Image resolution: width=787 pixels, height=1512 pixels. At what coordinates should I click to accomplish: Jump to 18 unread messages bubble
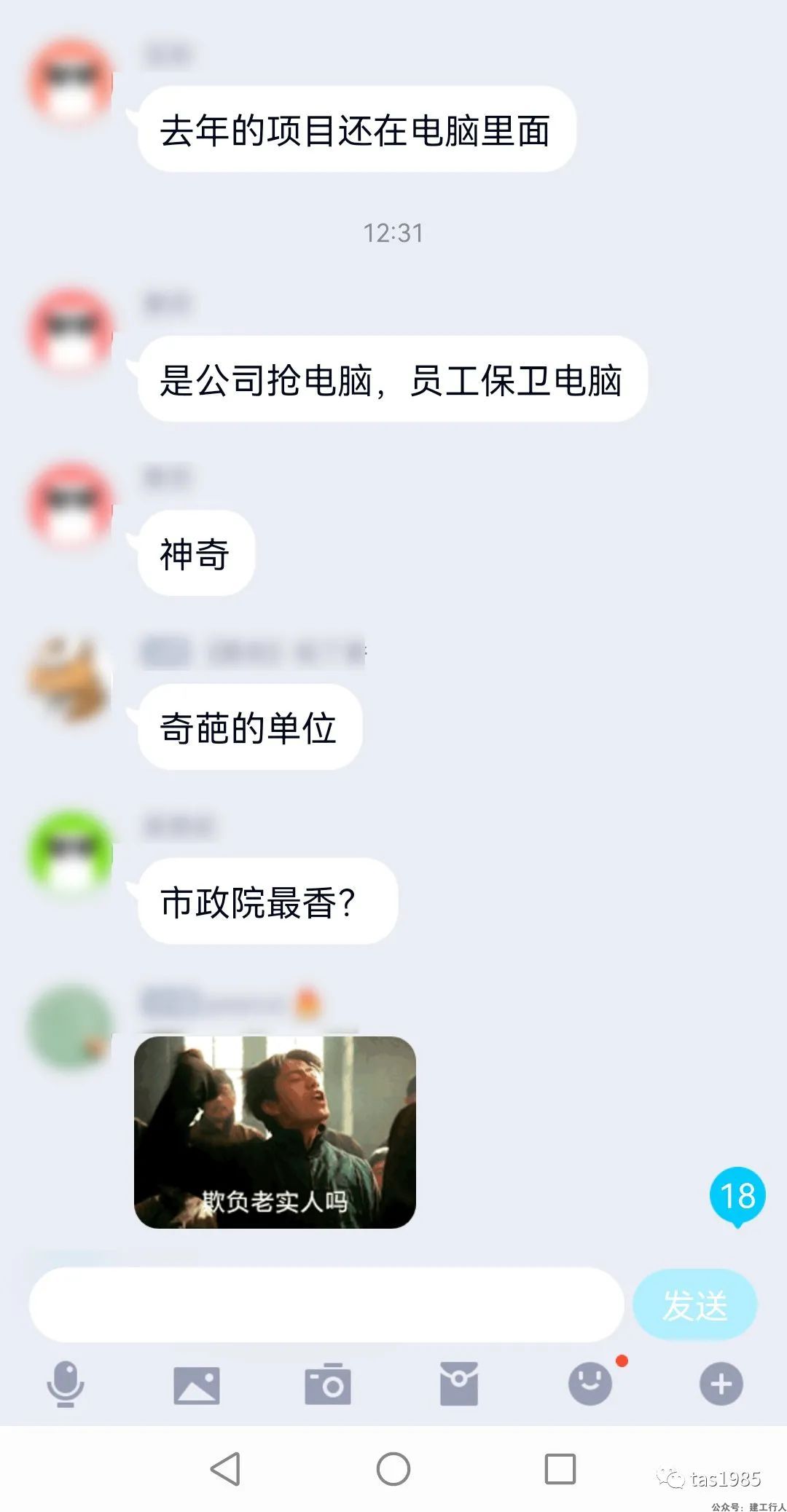[x=737, y=1196]
